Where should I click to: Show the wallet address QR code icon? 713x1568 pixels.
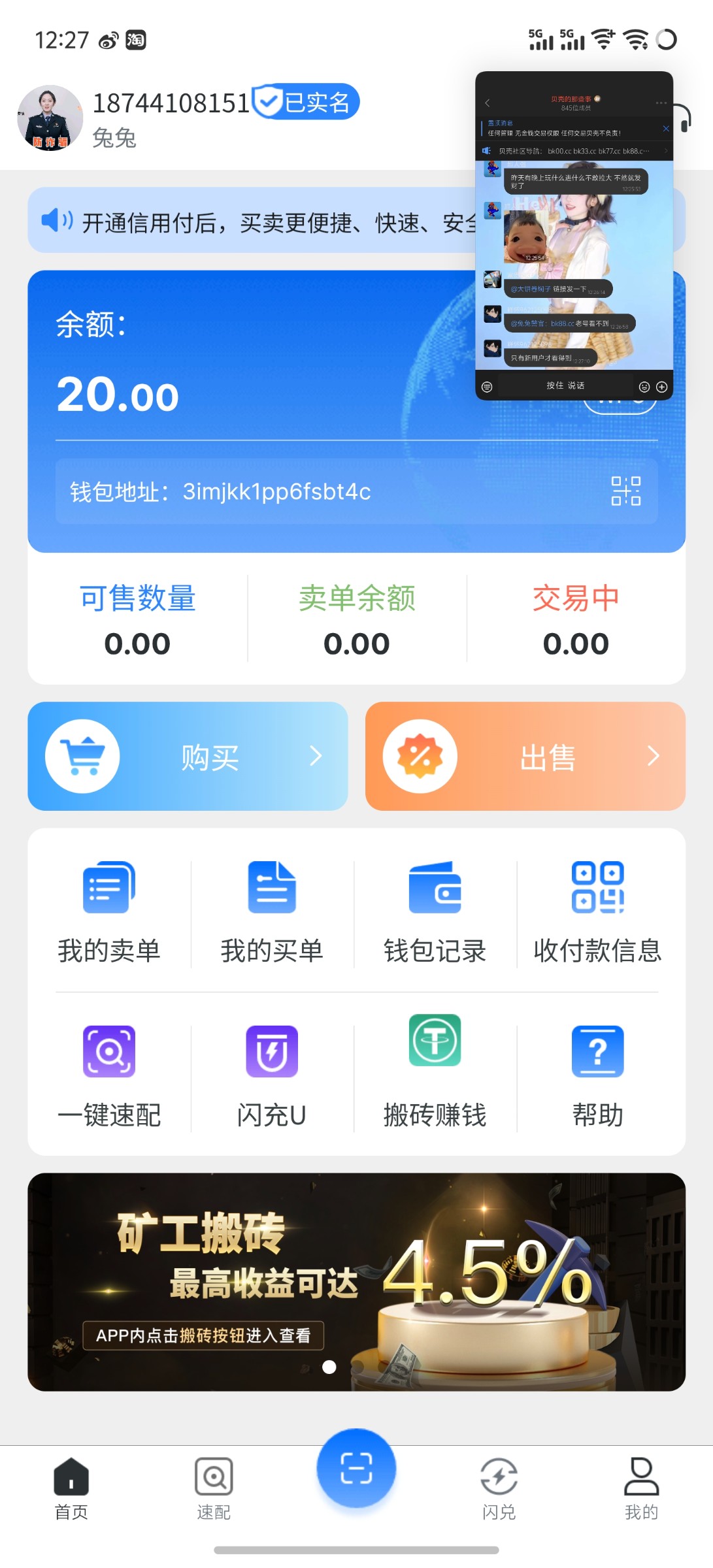click(625, 491)
